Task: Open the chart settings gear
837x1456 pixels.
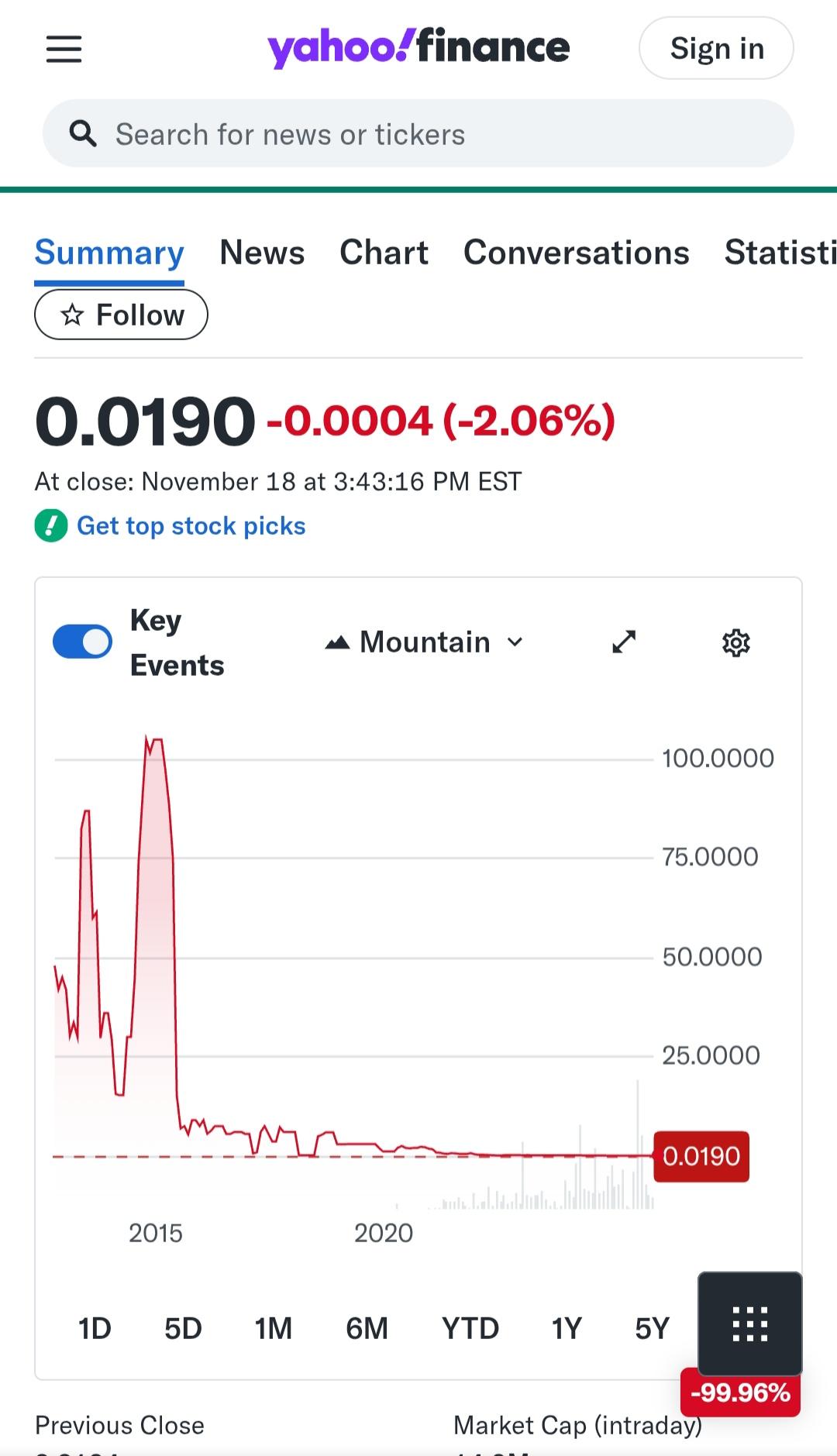Action: 735,643
